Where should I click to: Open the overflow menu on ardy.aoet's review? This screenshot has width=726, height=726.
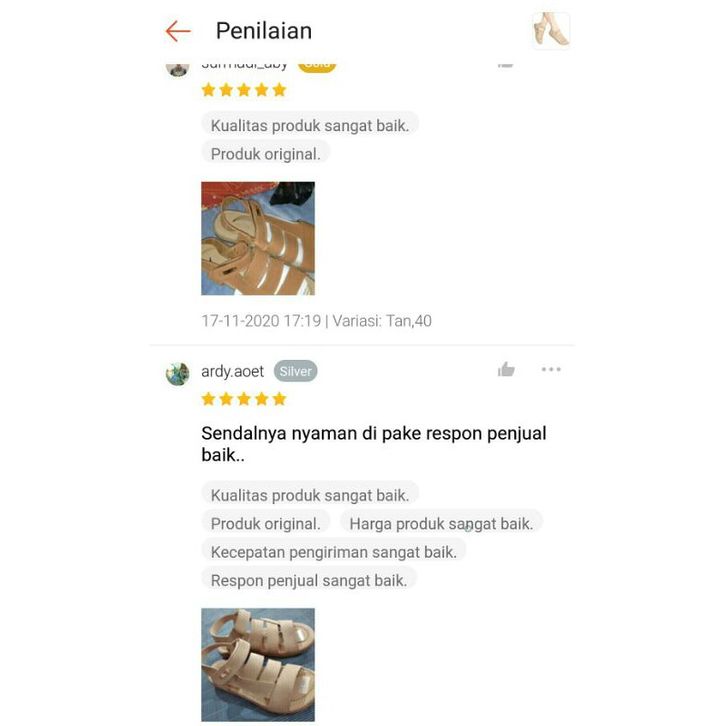[551, 370]
